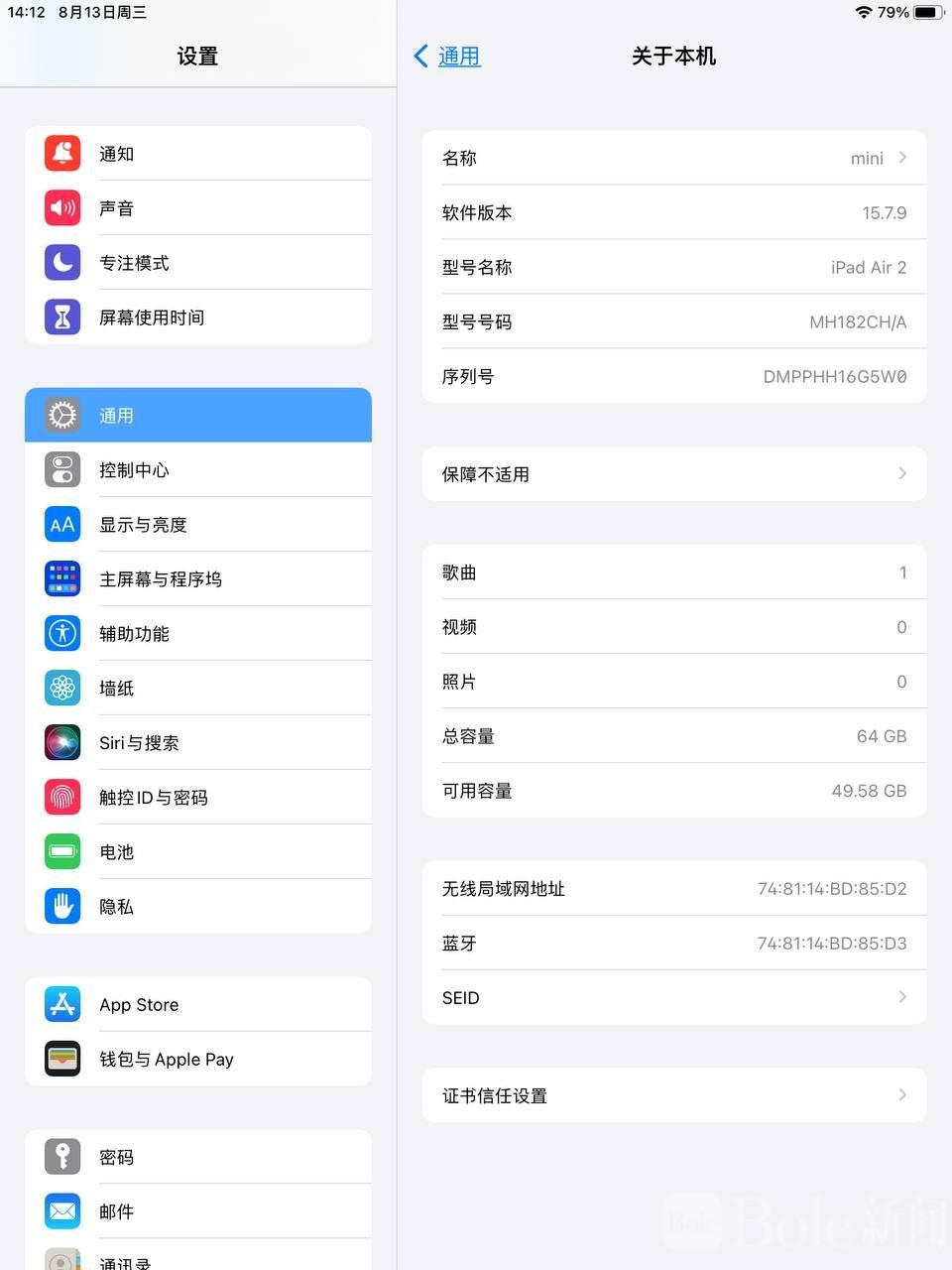
Task: Open 触控 ID 与密码 settings
Action: 198,798
